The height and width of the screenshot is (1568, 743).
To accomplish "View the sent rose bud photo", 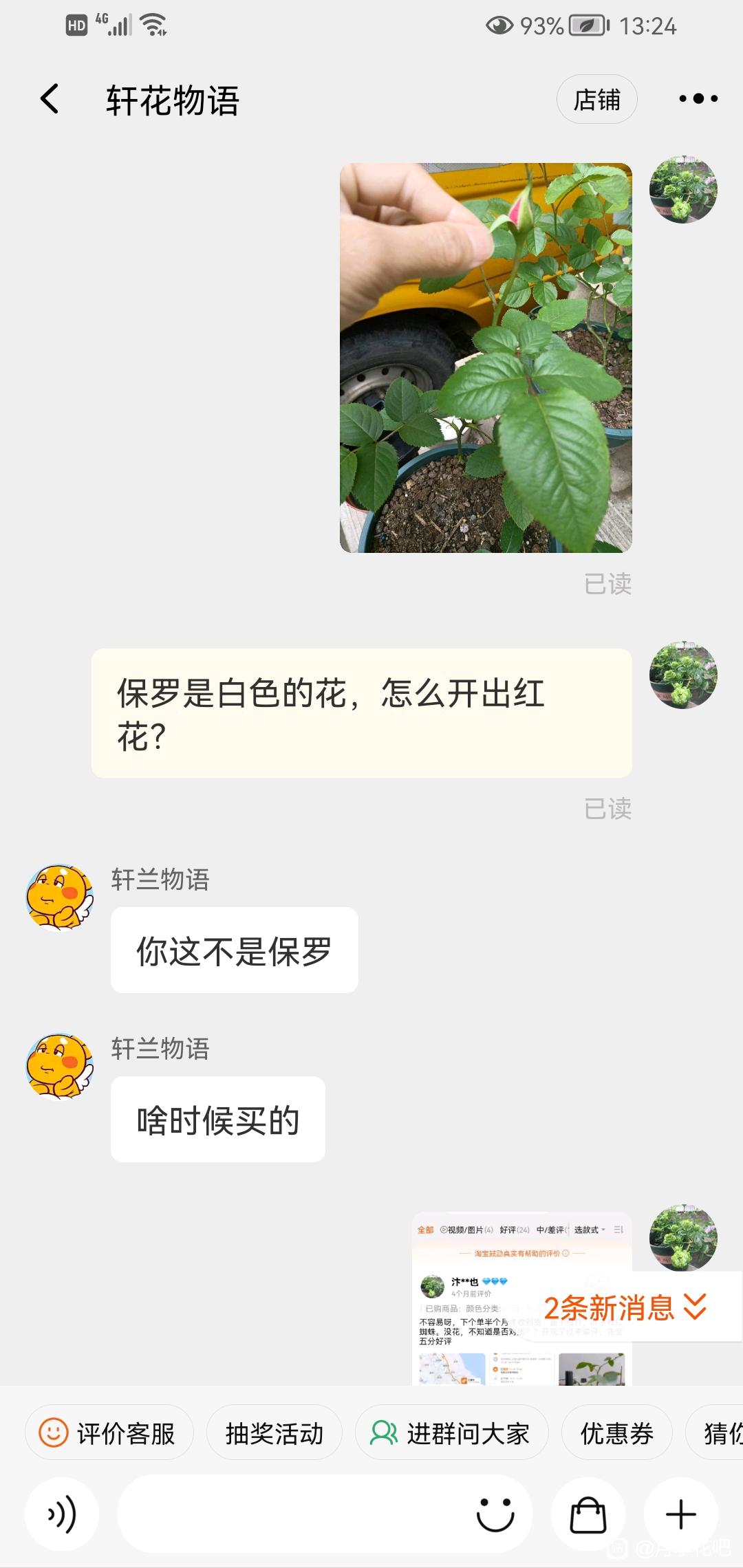I will (486, 358).
